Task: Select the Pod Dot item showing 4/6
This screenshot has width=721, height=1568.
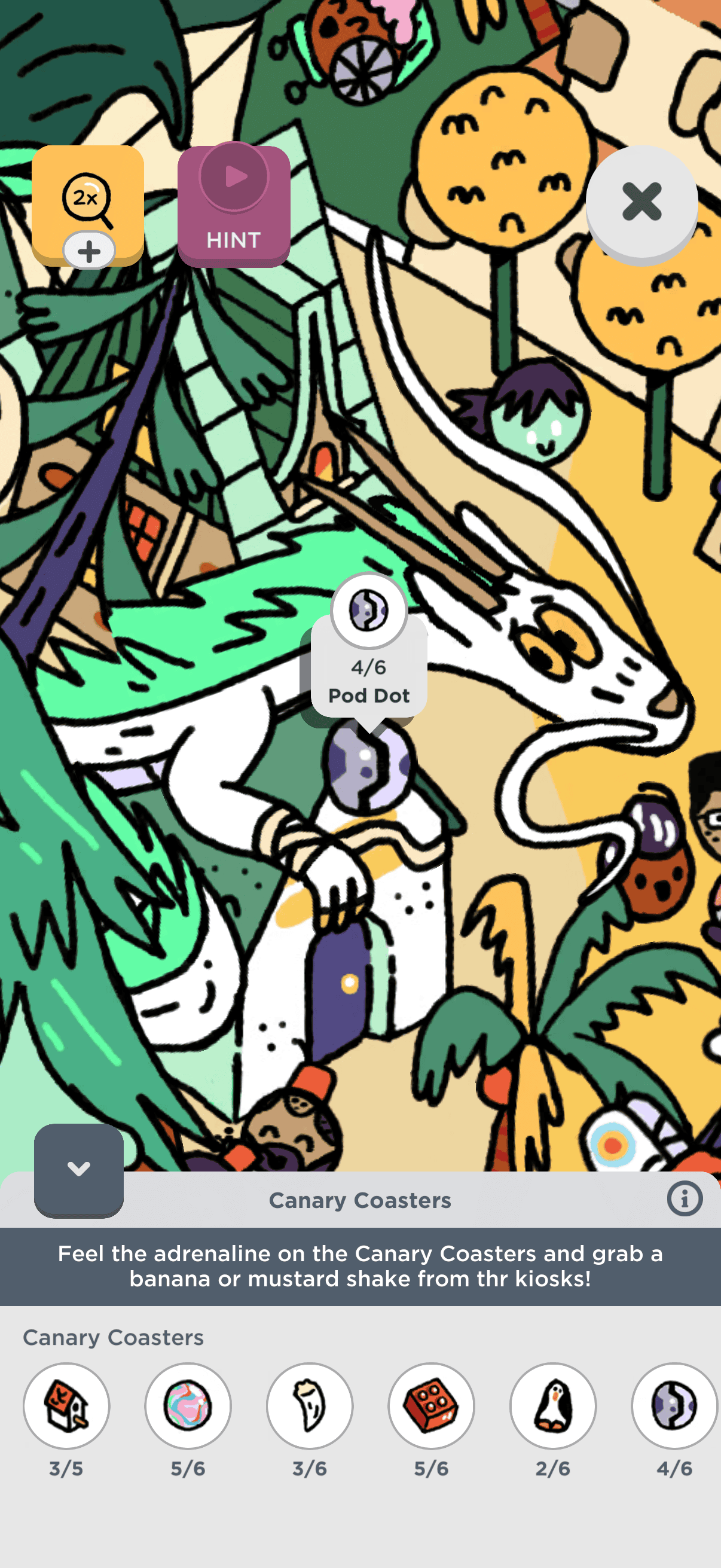Action: [x=674, y=1405]
